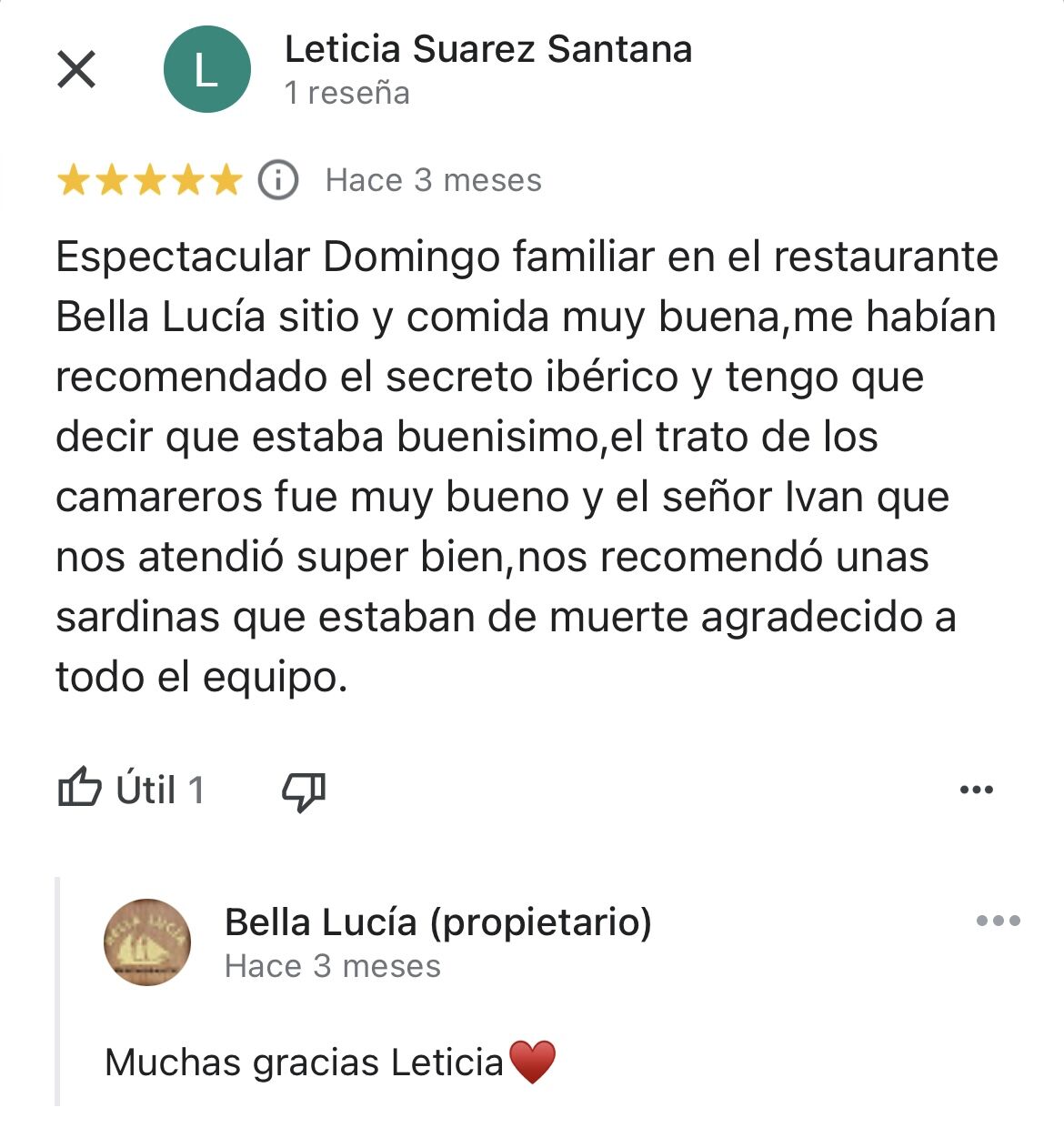1064x1148 pixels.
Task: Open owner reply three-dot menu
Action: 997,921
